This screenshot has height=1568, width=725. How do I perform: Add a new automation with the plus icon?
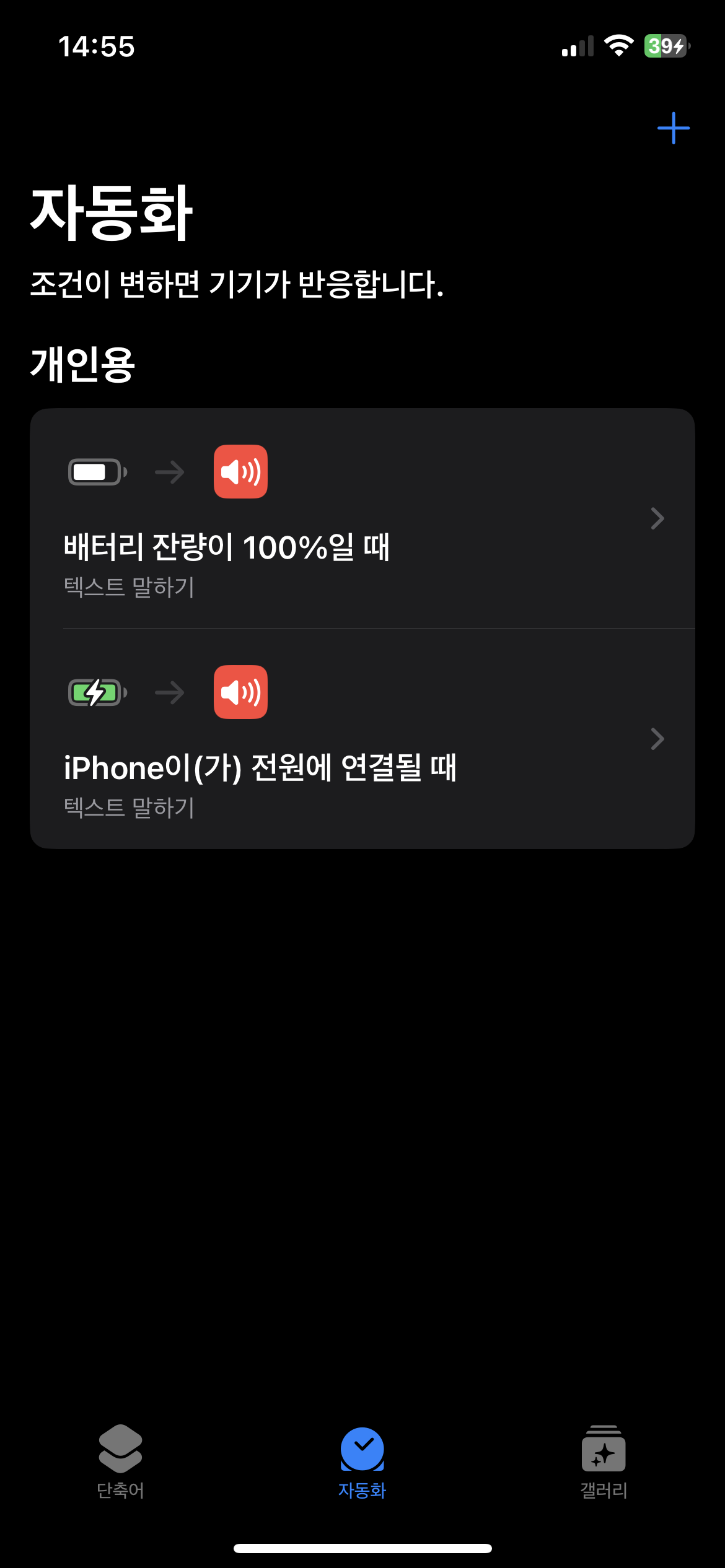coord(673,128)
